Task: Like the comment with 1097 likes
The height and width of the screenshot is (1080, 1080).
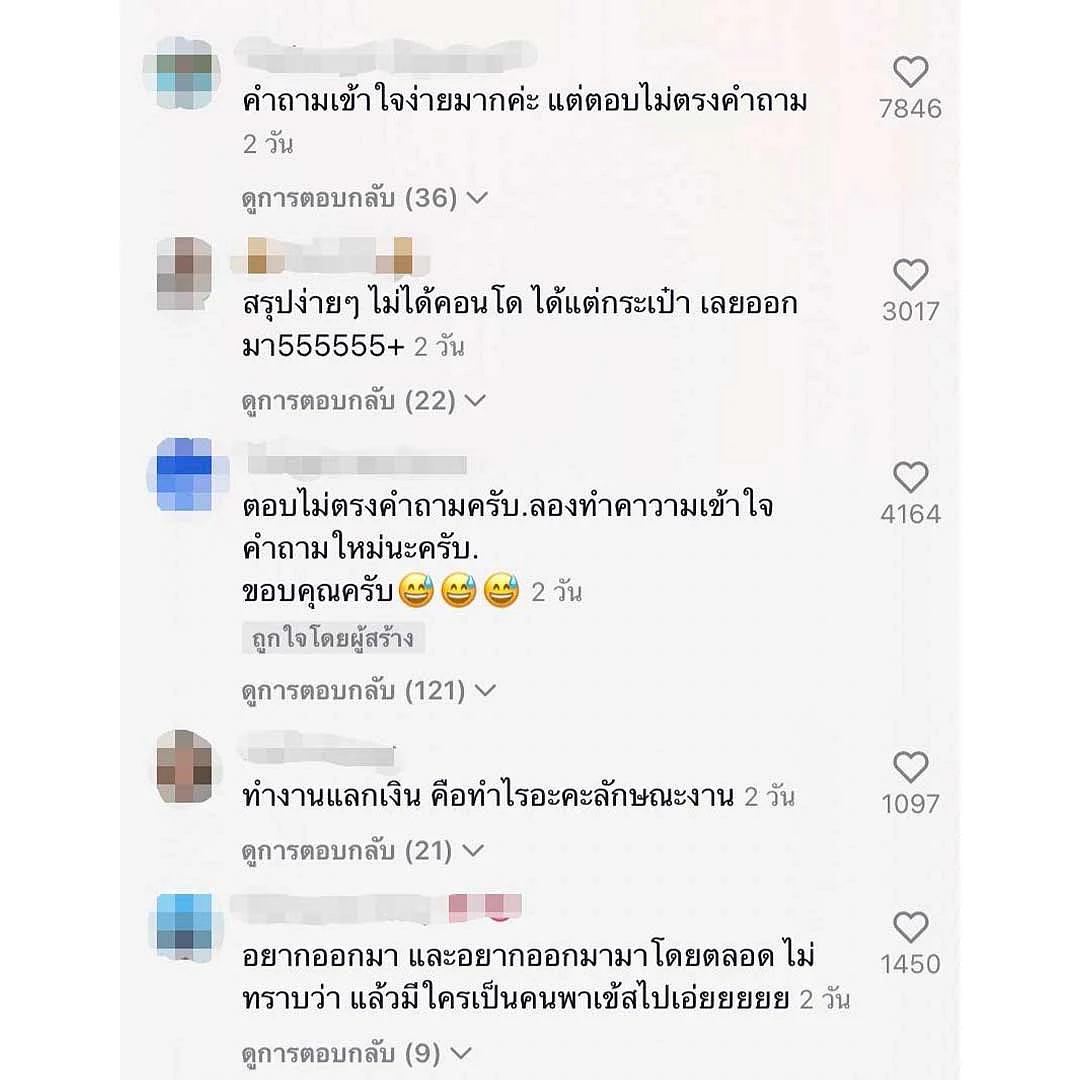Action: click(x=910, y=768)
